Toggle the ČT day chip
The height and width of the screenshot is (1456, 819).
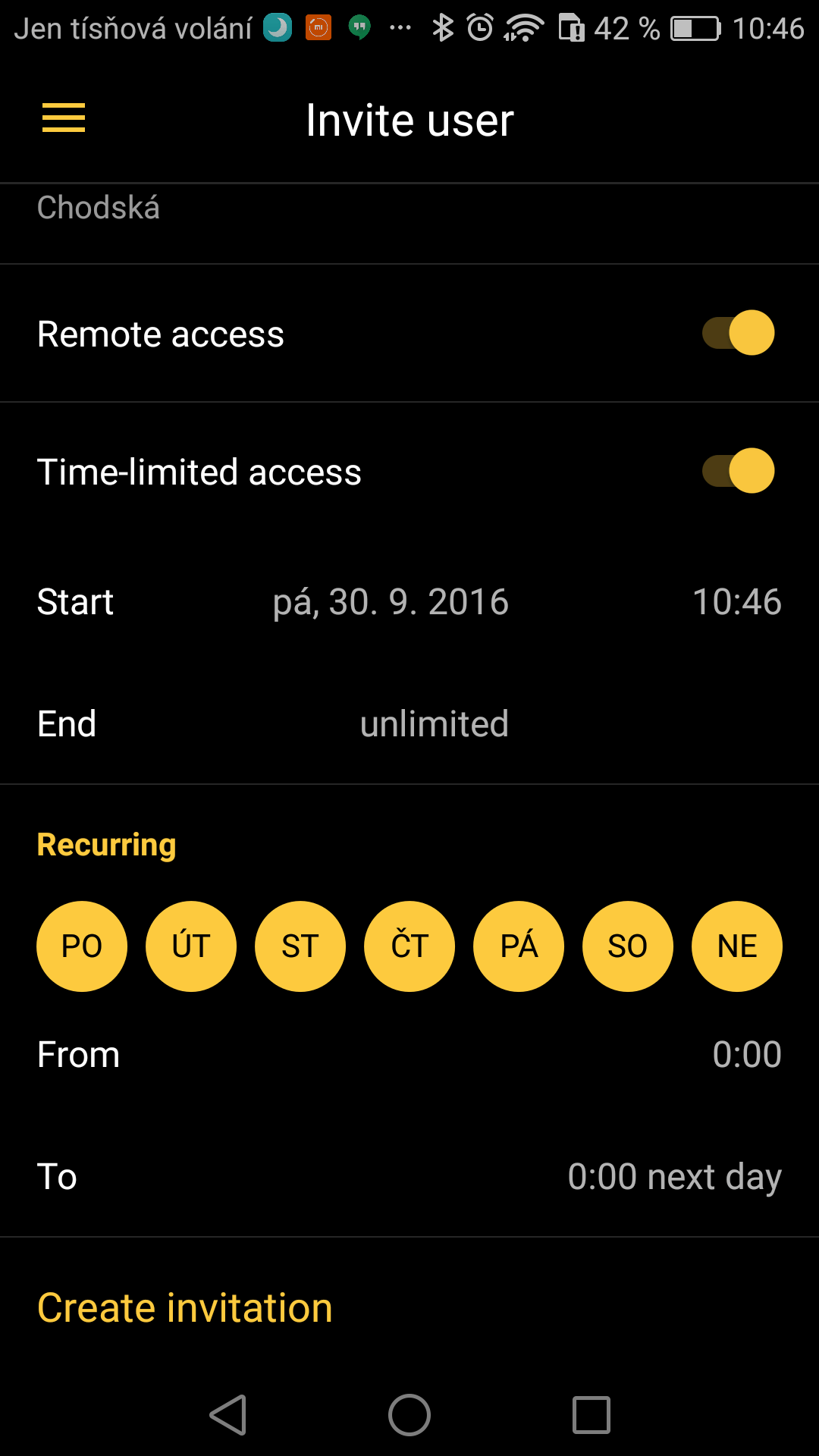(409, 946)
